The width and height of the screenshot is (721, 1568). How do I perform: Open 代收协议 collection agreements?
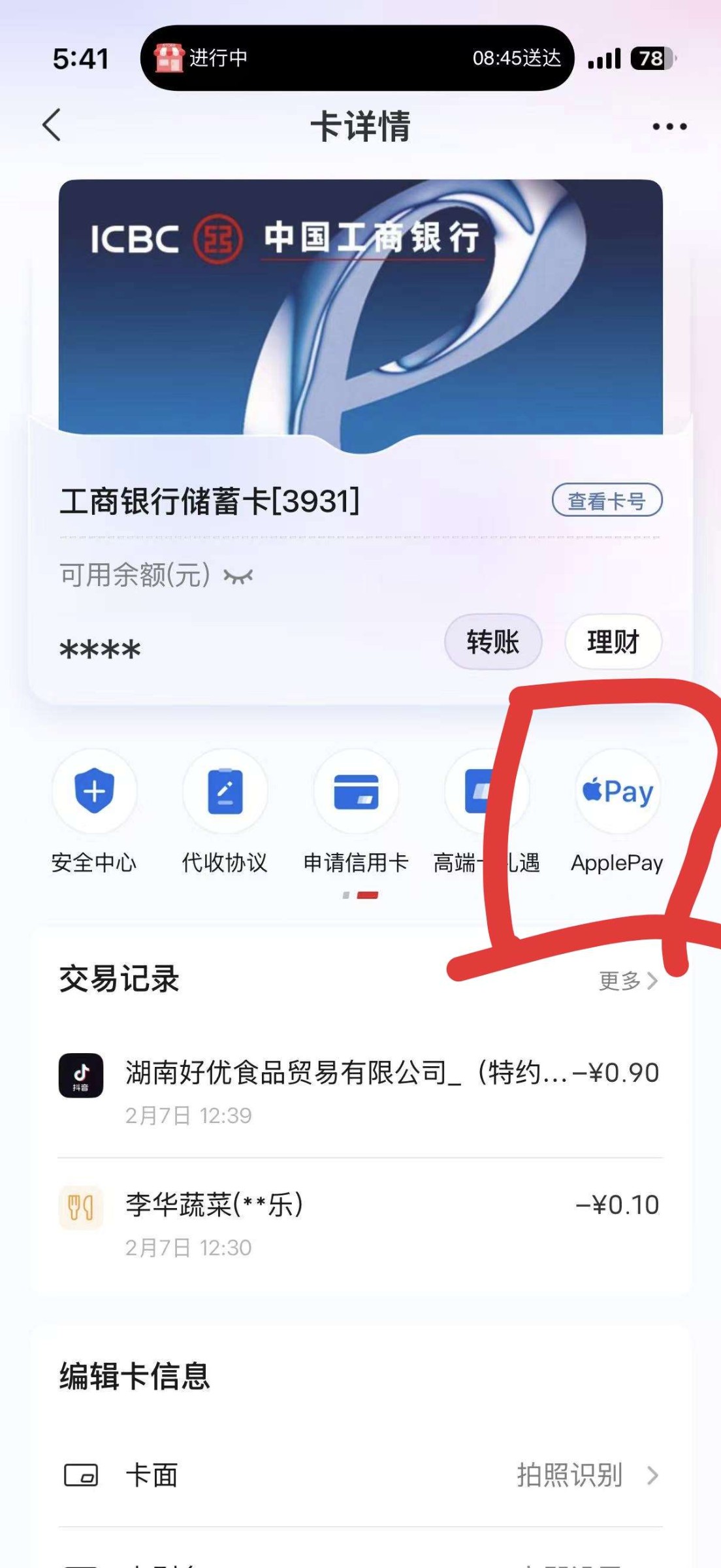click(225, 811)
